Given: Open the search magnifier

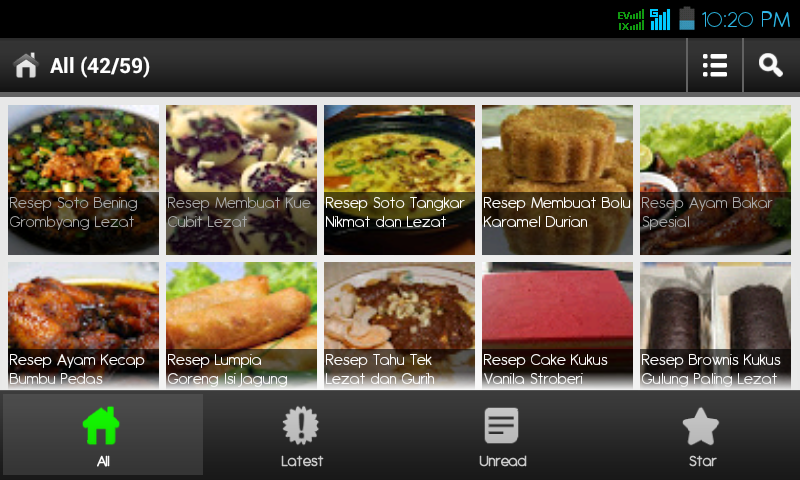Looking at the screenshot, I should [771, 66].
